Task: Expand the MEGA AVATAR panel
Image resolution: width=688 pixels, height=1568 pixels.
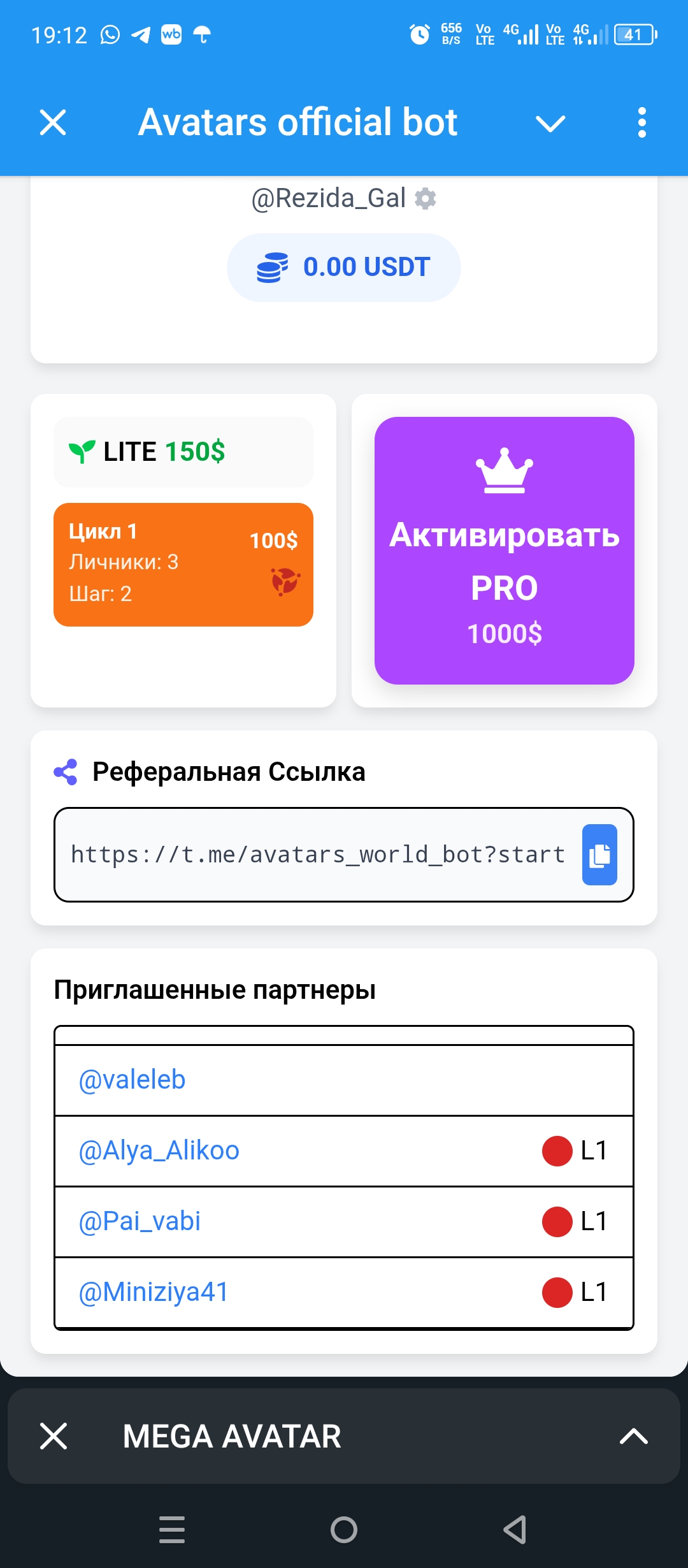Action: click(x=634, y=1436)
